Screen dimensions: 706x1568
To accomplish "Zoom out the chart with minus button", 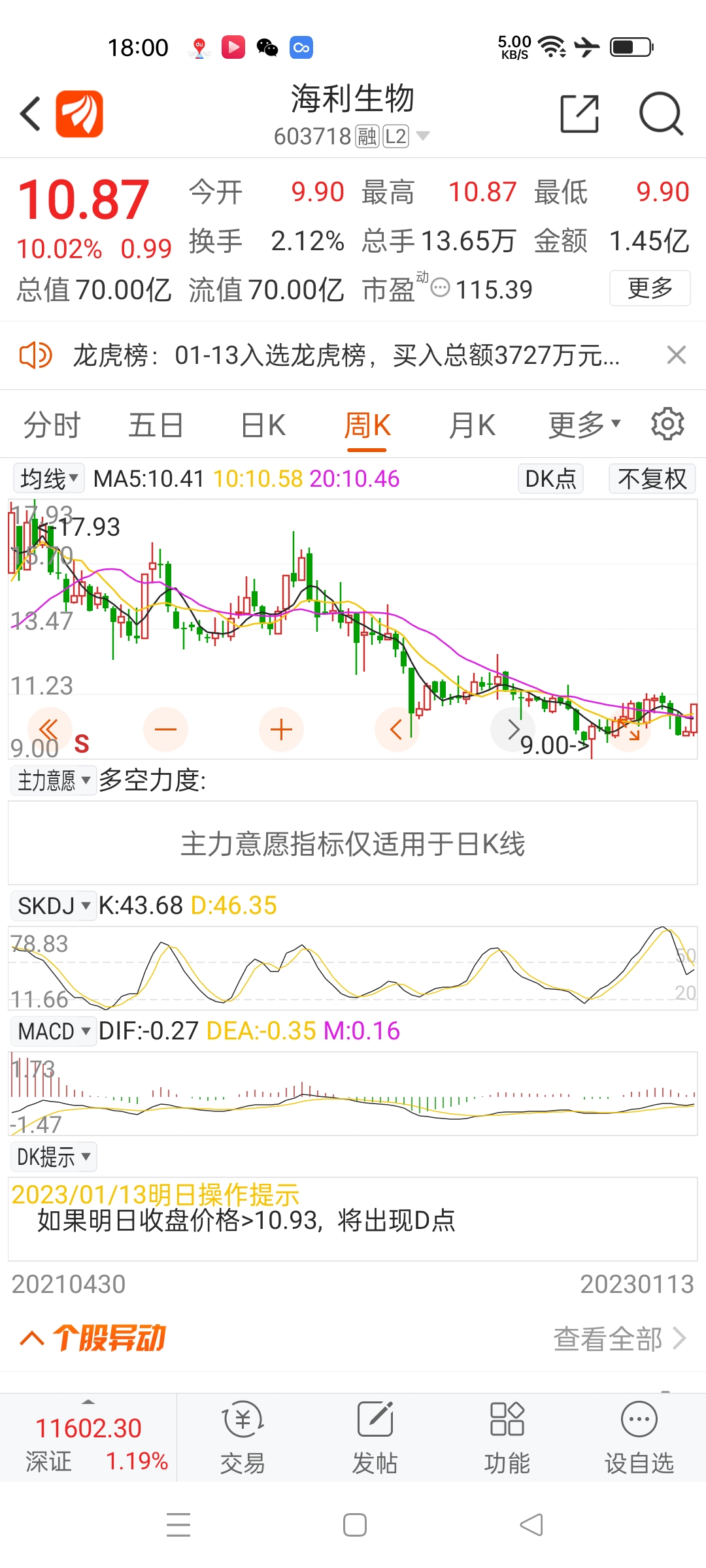I will [165, 729].
